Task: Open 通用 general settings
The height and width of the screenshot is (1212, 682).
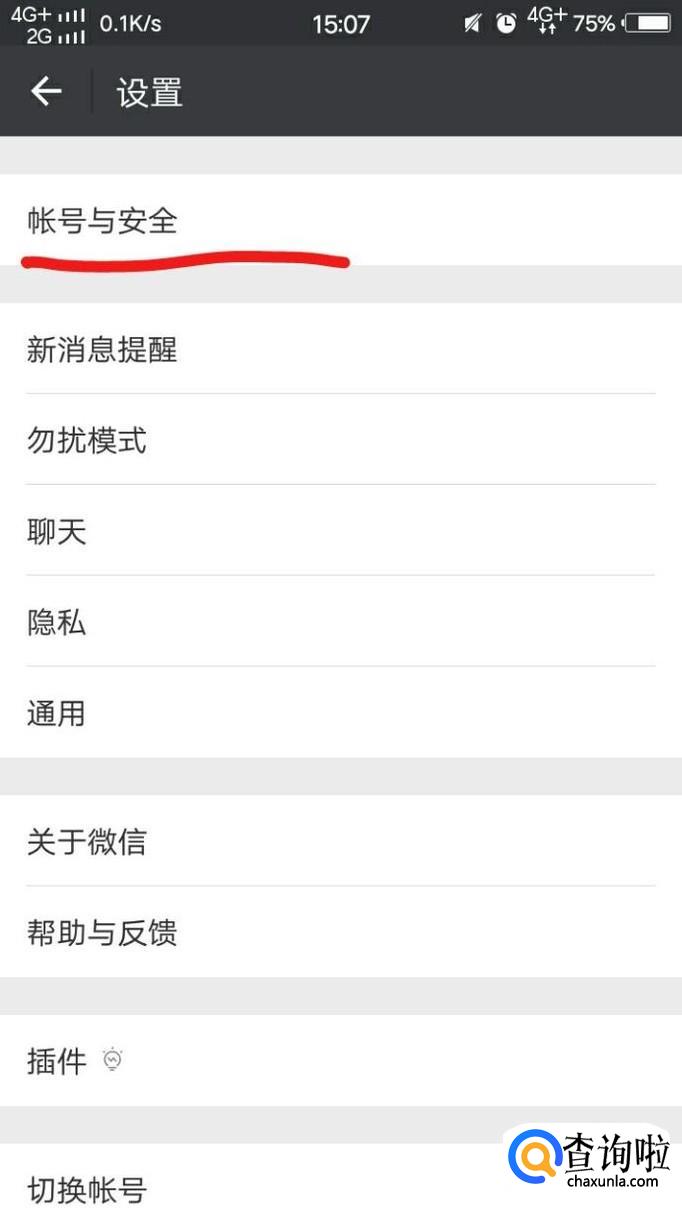Action: (57, 713)
